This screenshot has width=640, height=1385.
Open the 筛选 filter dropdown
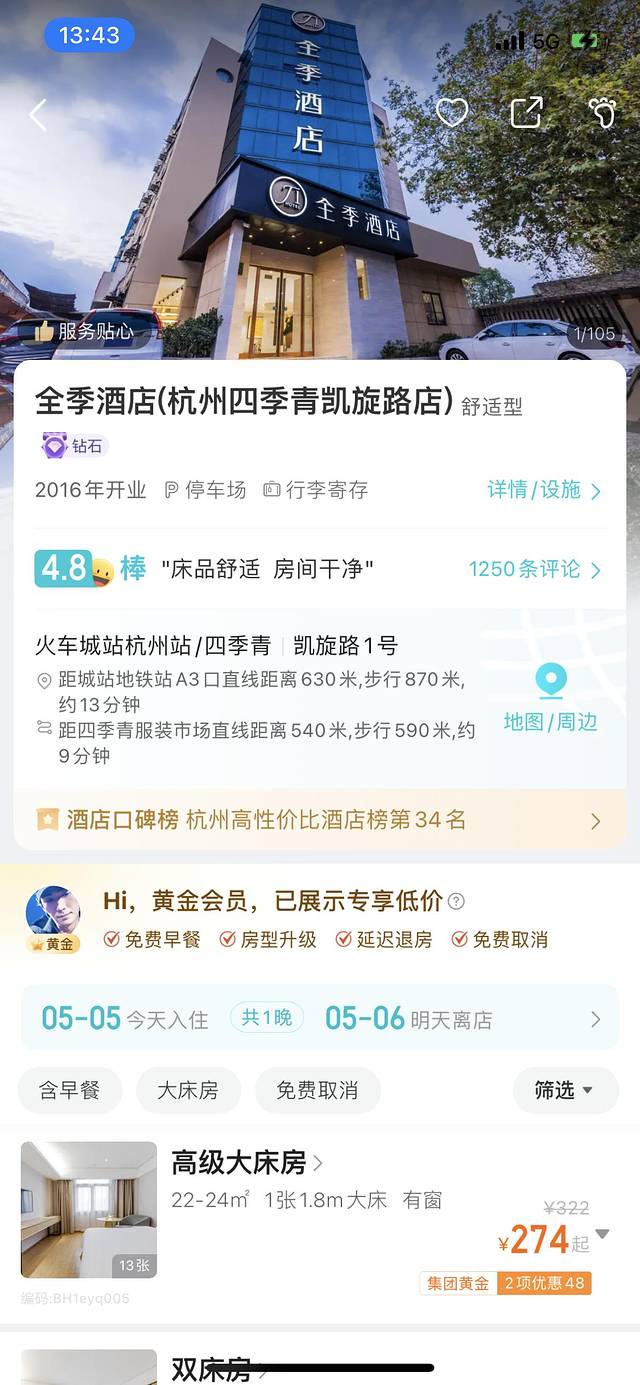click(x=564, y=1090)
